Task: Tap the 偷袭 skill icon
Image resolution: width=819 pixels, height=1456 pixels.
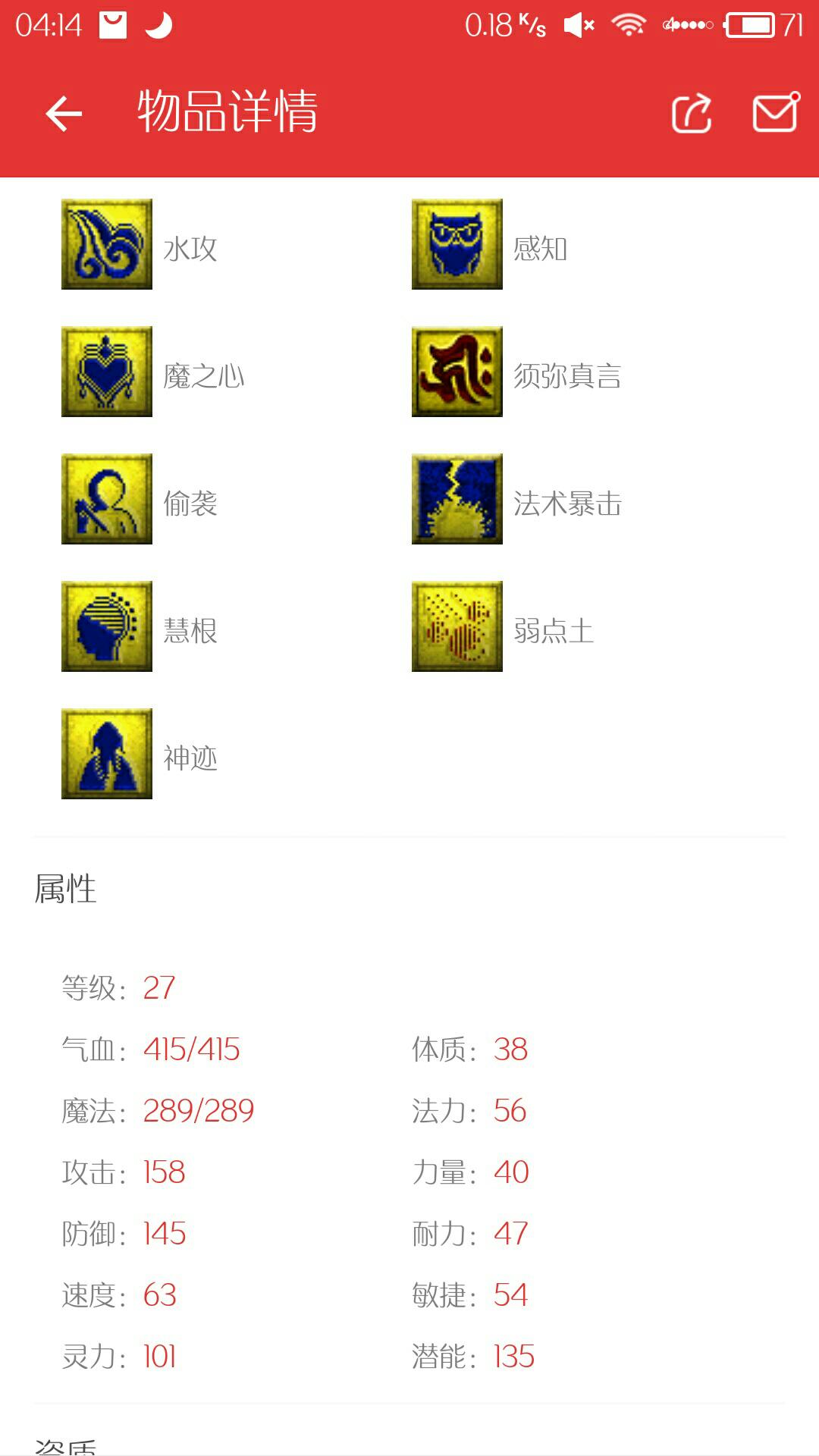Action: [107, 499]
